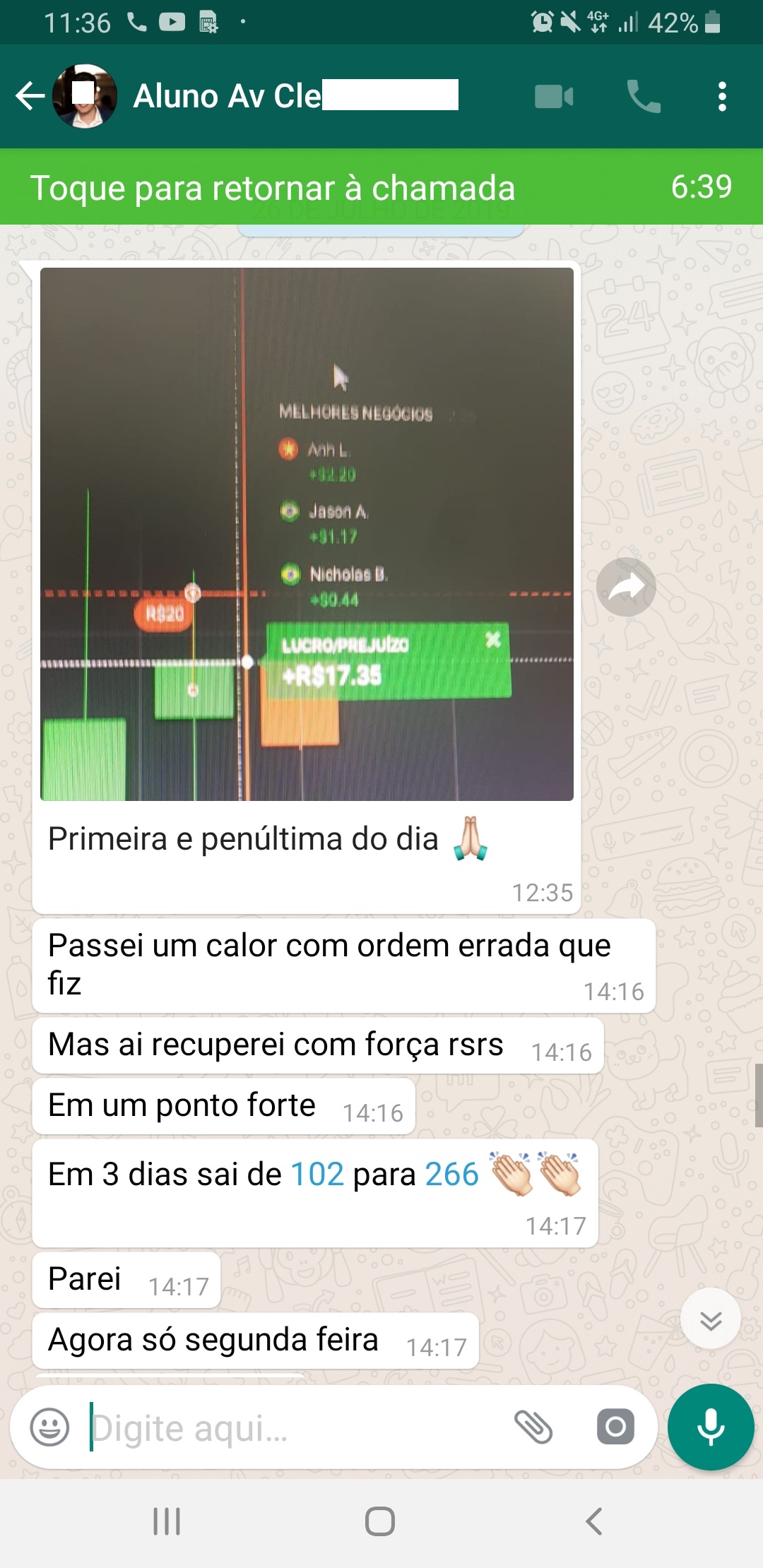Forward the image message
763x1568 pixels.
coord(626,587)
